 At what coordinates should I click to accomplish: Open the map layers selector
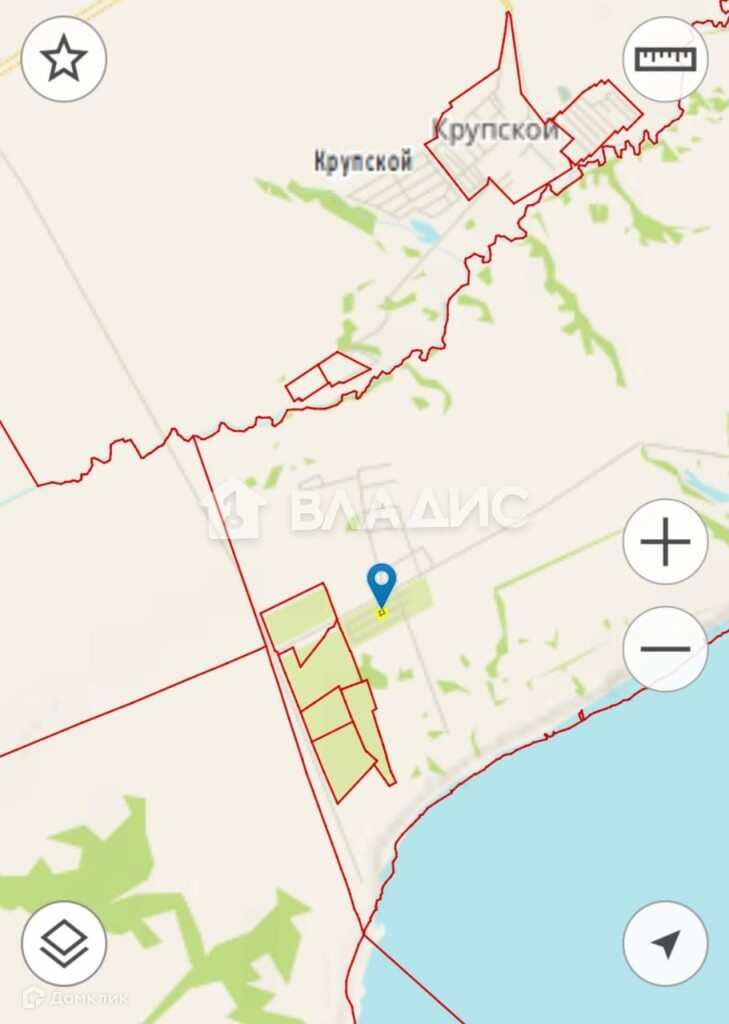pos(64,943)
